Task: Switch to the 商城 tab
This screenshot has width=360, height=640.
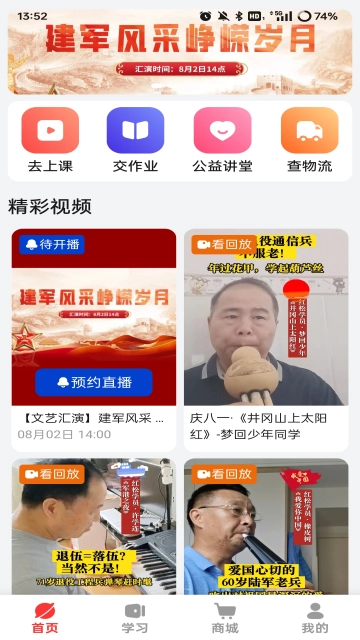Action: click(x=225, y=618)
